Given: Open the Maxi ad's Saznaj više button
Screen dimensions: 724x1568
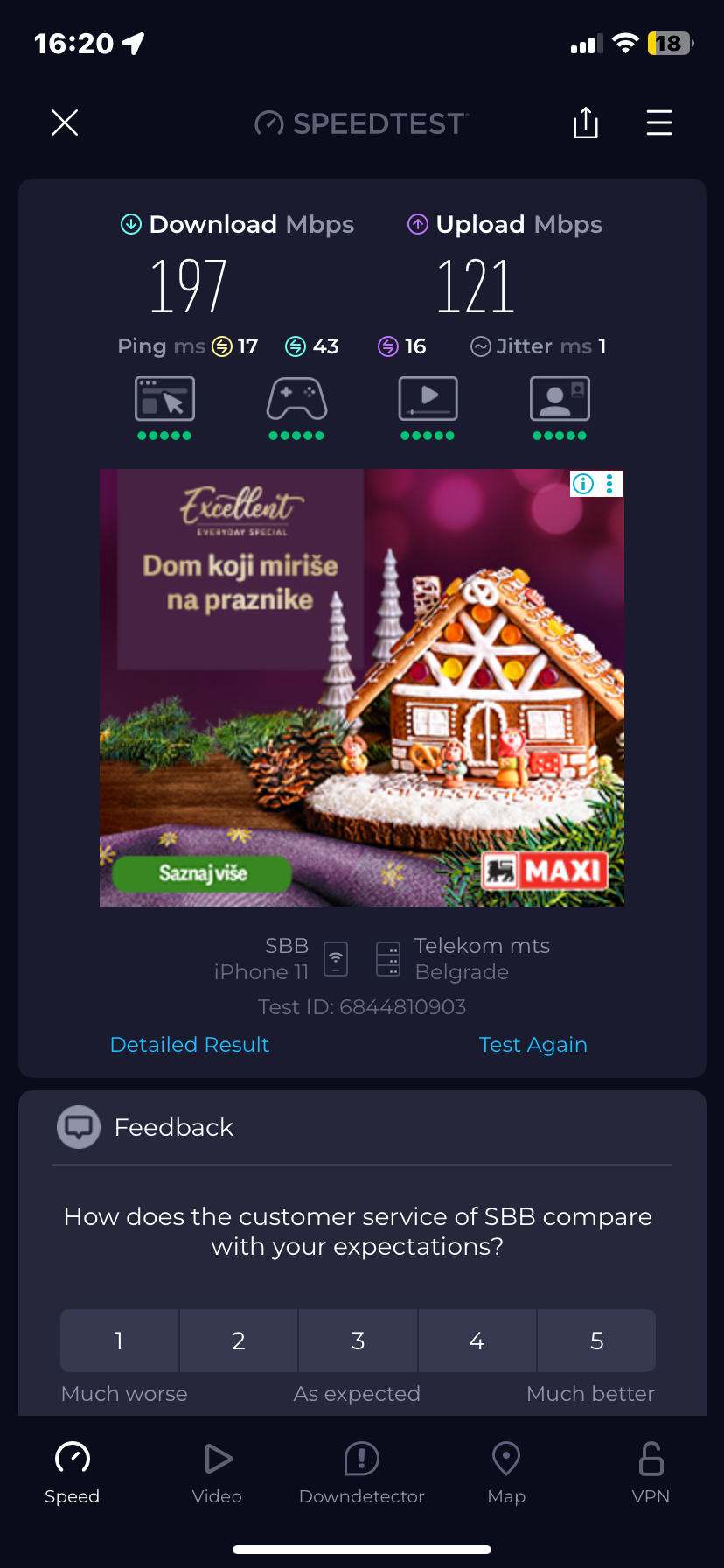Looking at the screenshot, I should 202,872.
